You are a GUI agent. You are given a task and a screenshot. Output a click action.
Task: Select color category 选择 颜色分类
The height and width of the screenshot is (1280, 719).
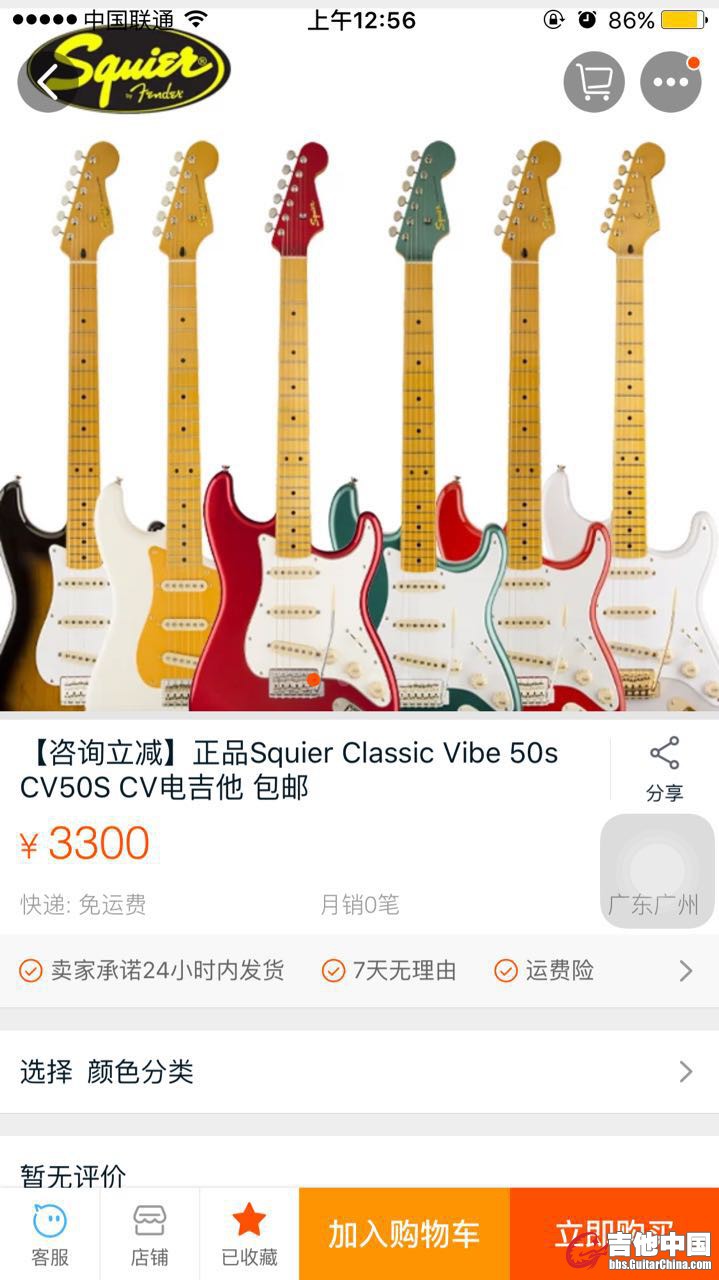tap(358, 1072)
